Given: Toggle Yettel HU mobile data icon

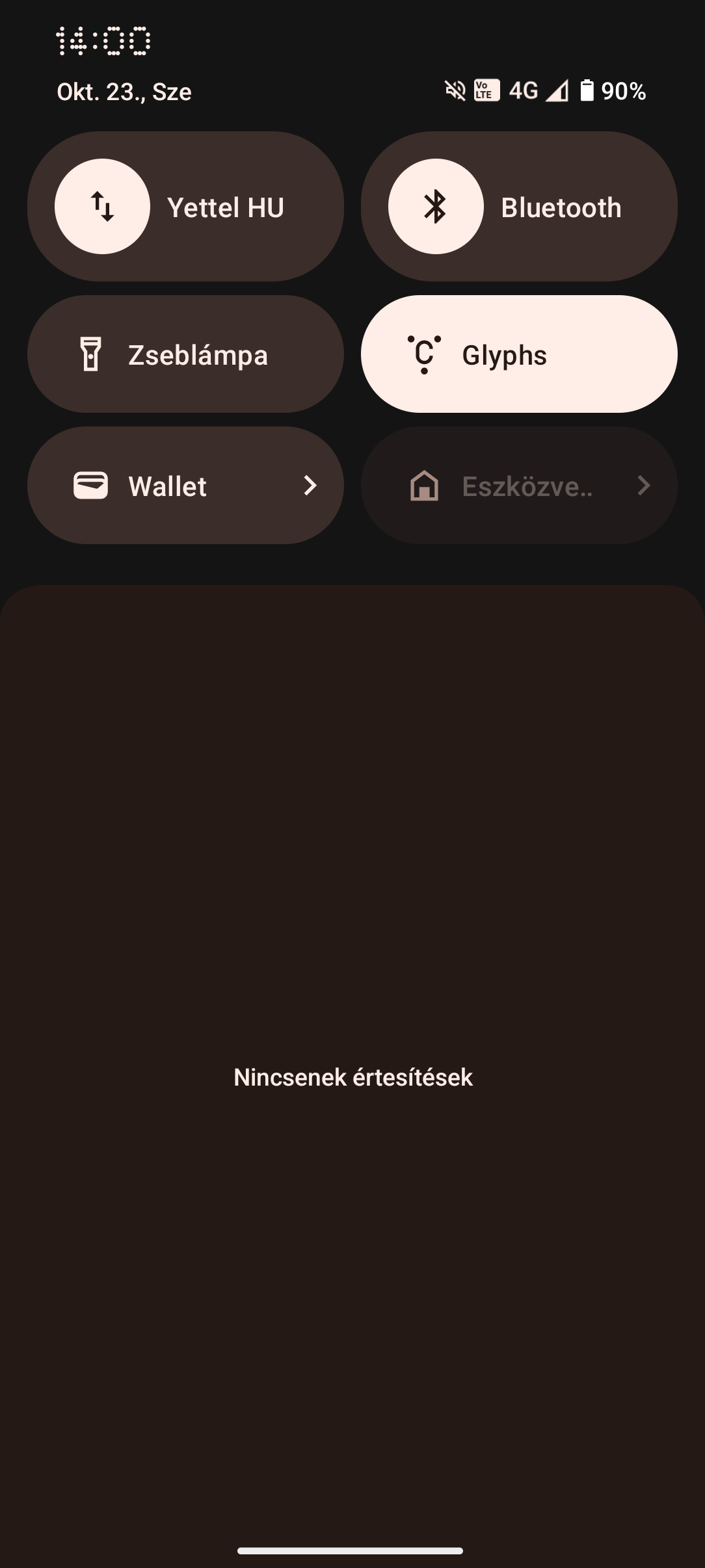Looking at the screenshot, I should click(102, 207).
